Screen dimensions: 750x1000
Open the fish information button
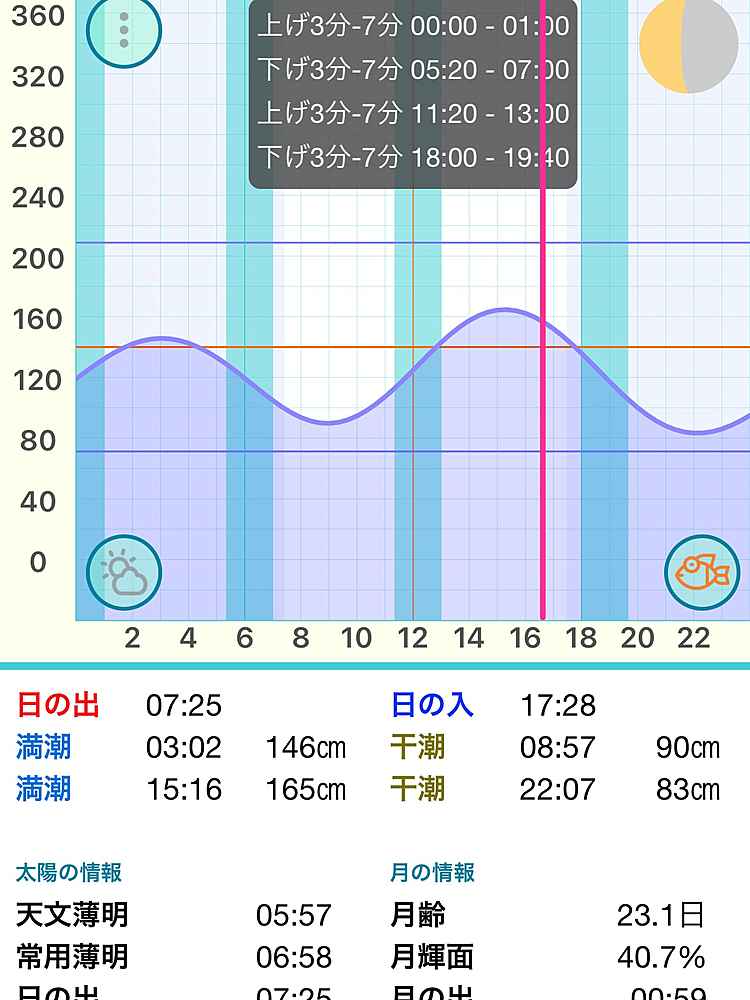pyautogui.click(x=701, y=573)
